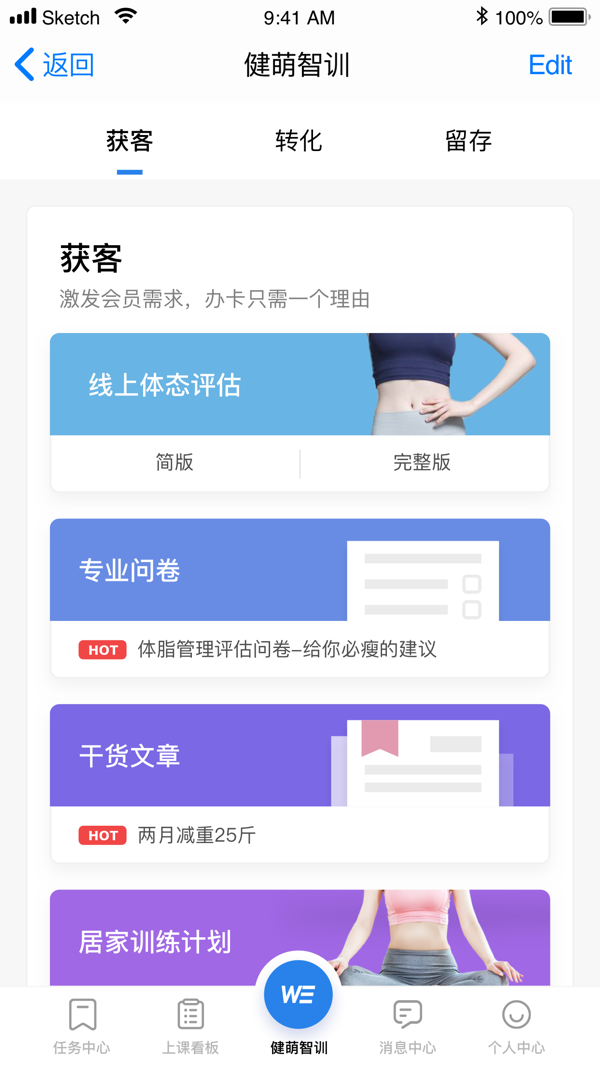Tap the Edit button
Viewport: 600px width, 1067px height.
pyautogui.click(x=550, y=65)
